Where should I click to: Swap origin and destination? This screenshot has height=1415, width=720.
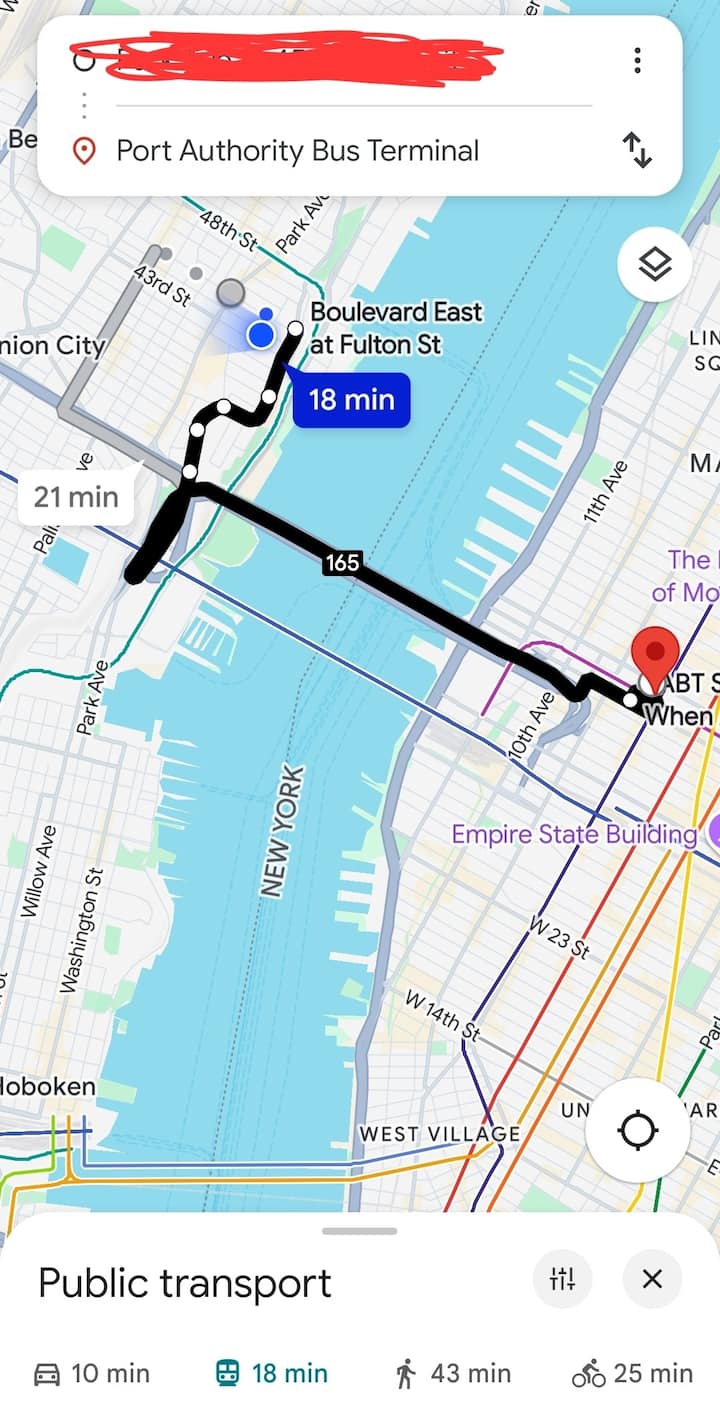(x=637, y=151)
